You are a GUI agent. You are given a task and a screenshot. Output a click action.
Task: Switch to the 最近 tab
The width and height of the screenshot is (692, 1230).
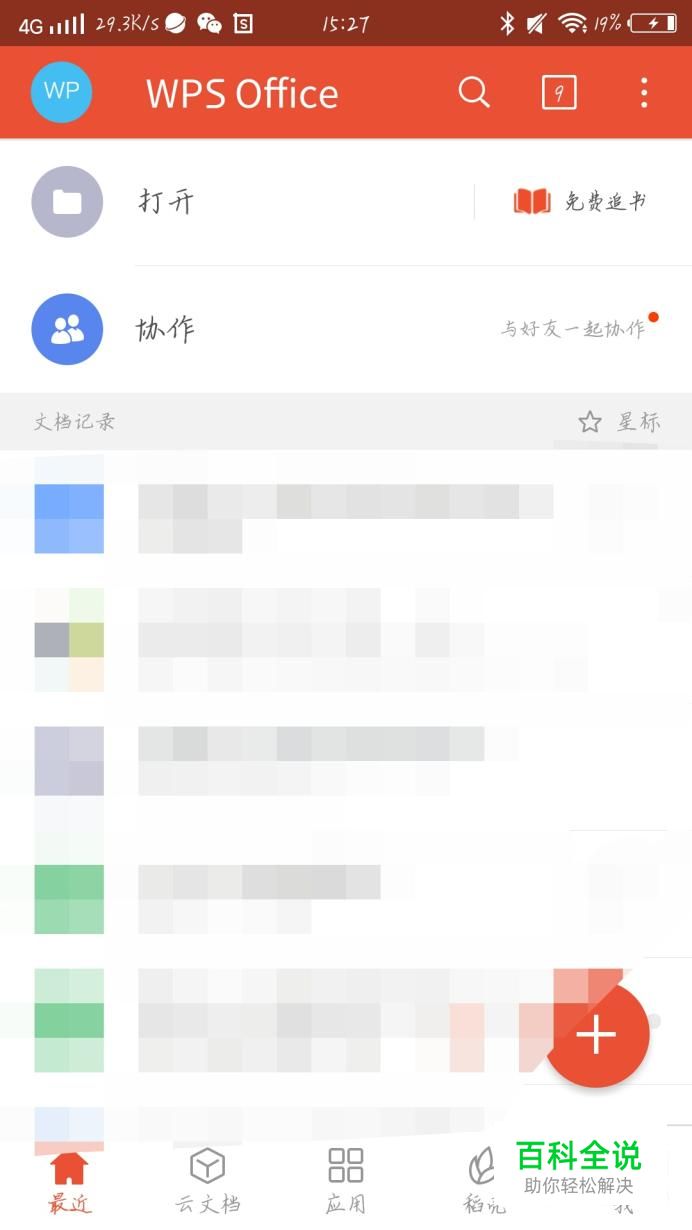pos(69,1180)
